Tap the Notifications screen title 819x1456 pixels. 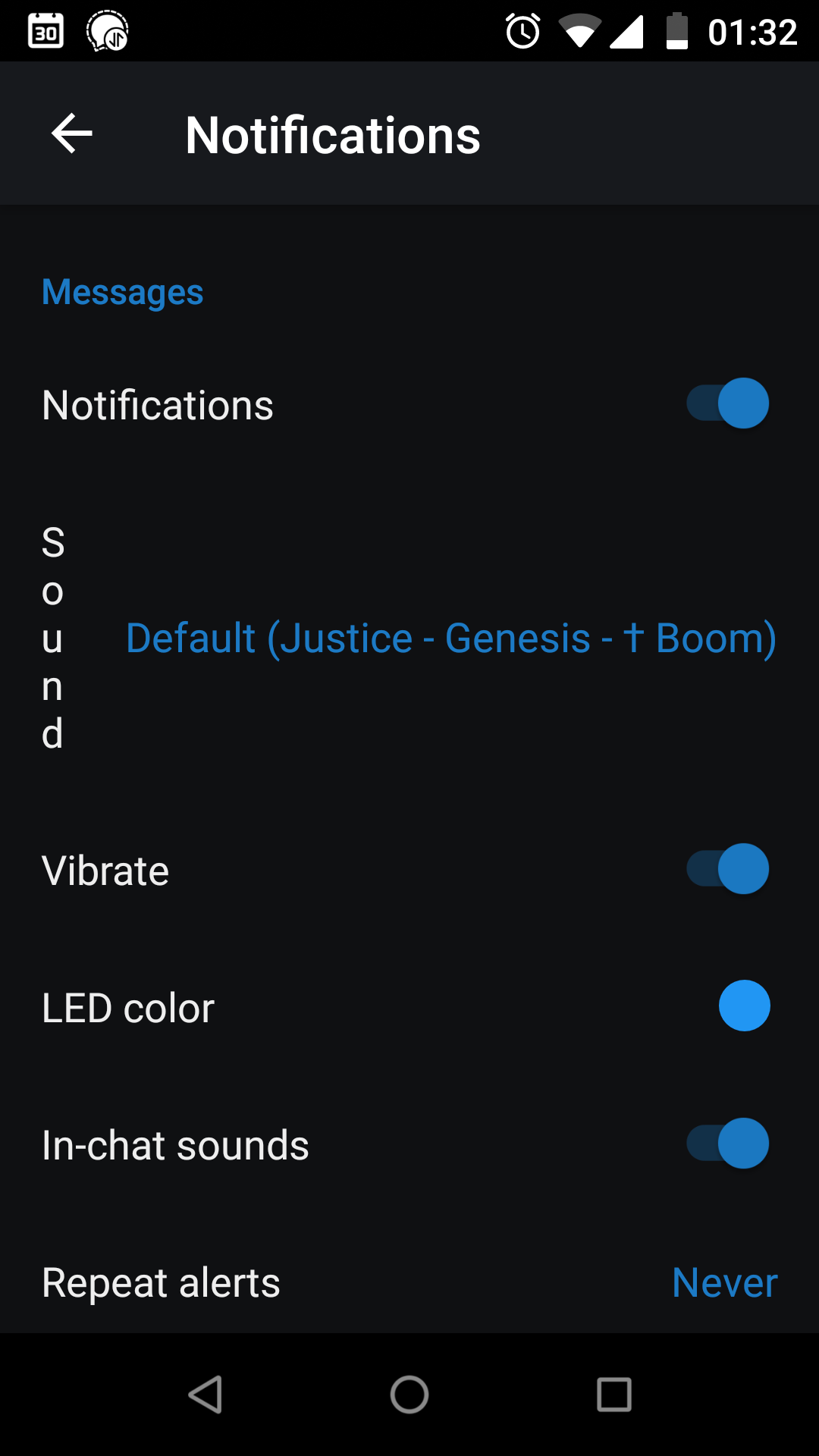click(x=334, y=133)
